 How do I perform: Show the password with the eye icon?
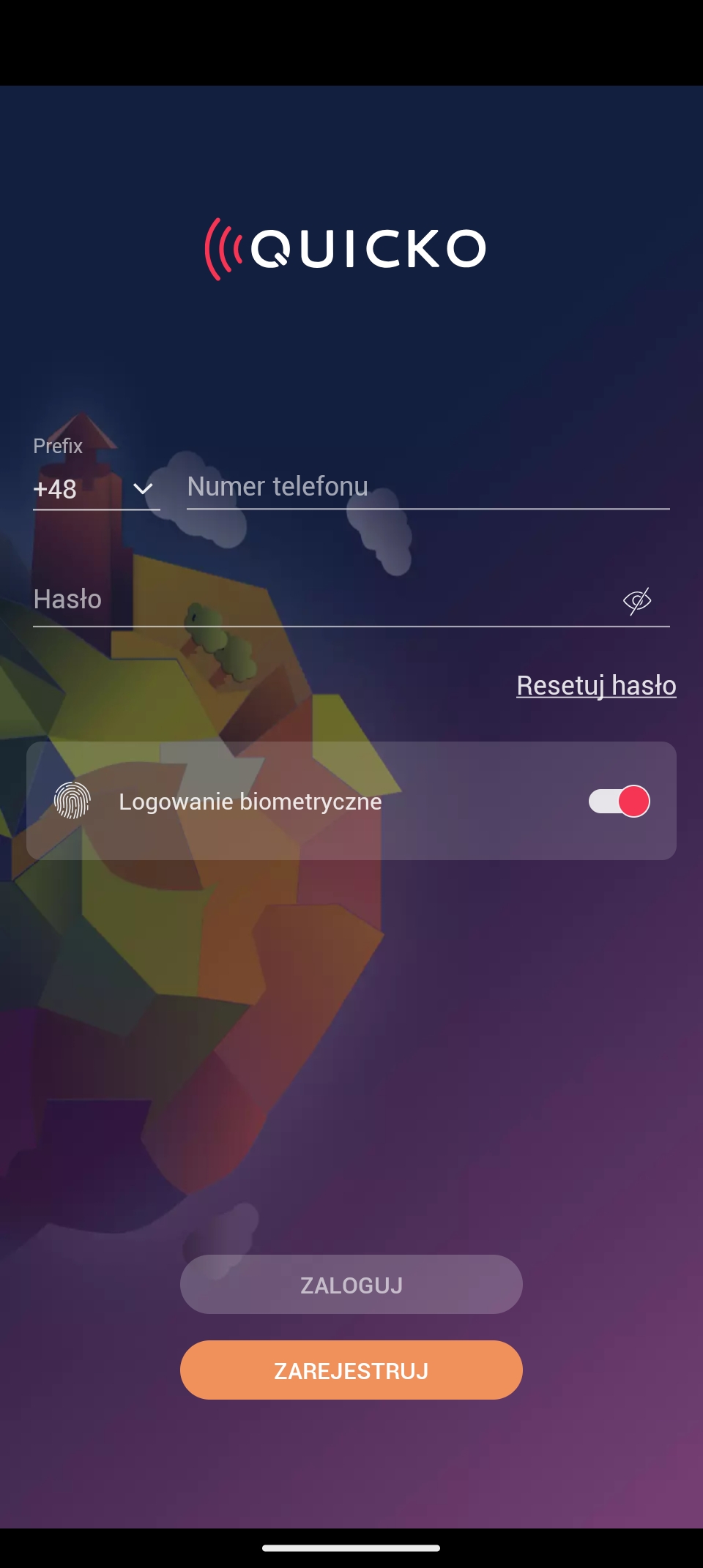(x=637, y=601)
